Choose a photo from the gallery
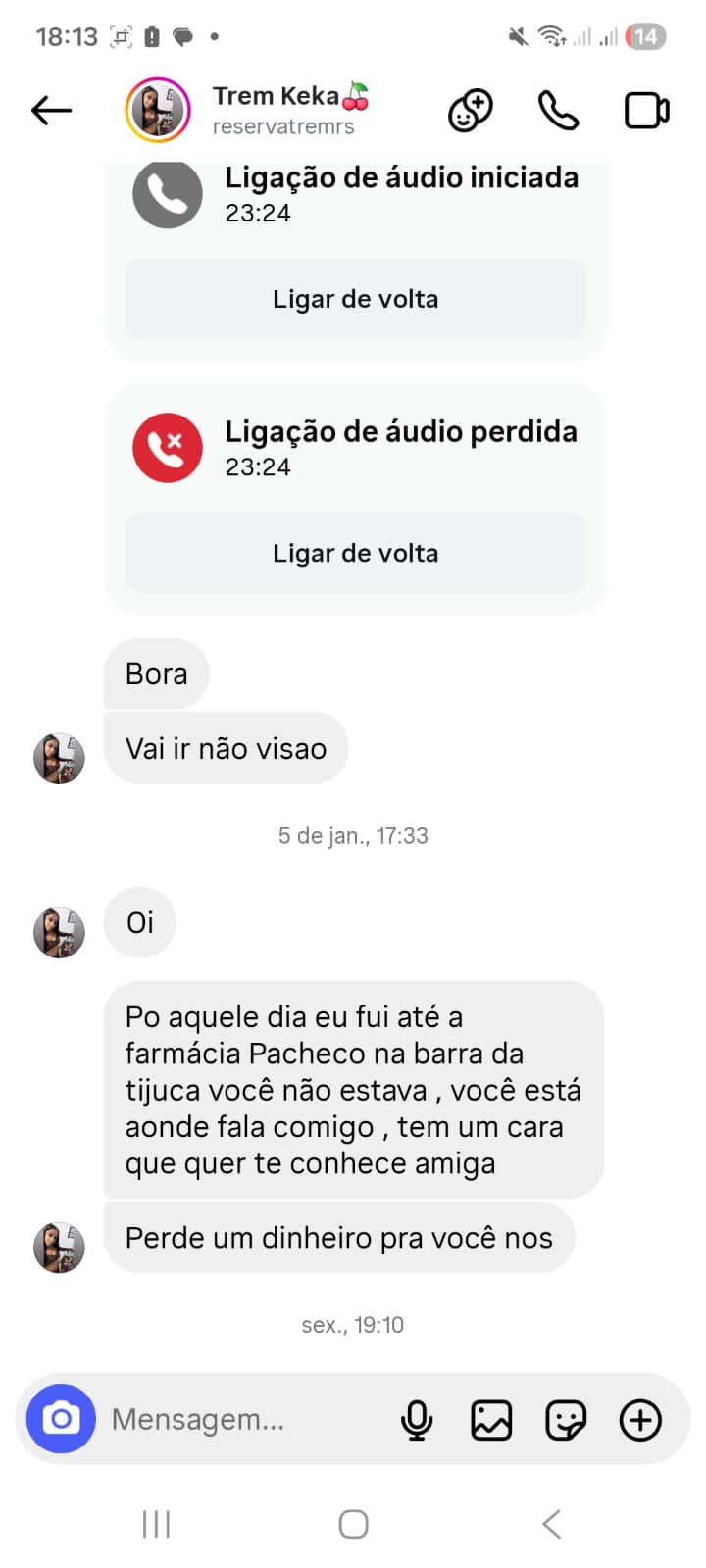 coord(491,1419)
